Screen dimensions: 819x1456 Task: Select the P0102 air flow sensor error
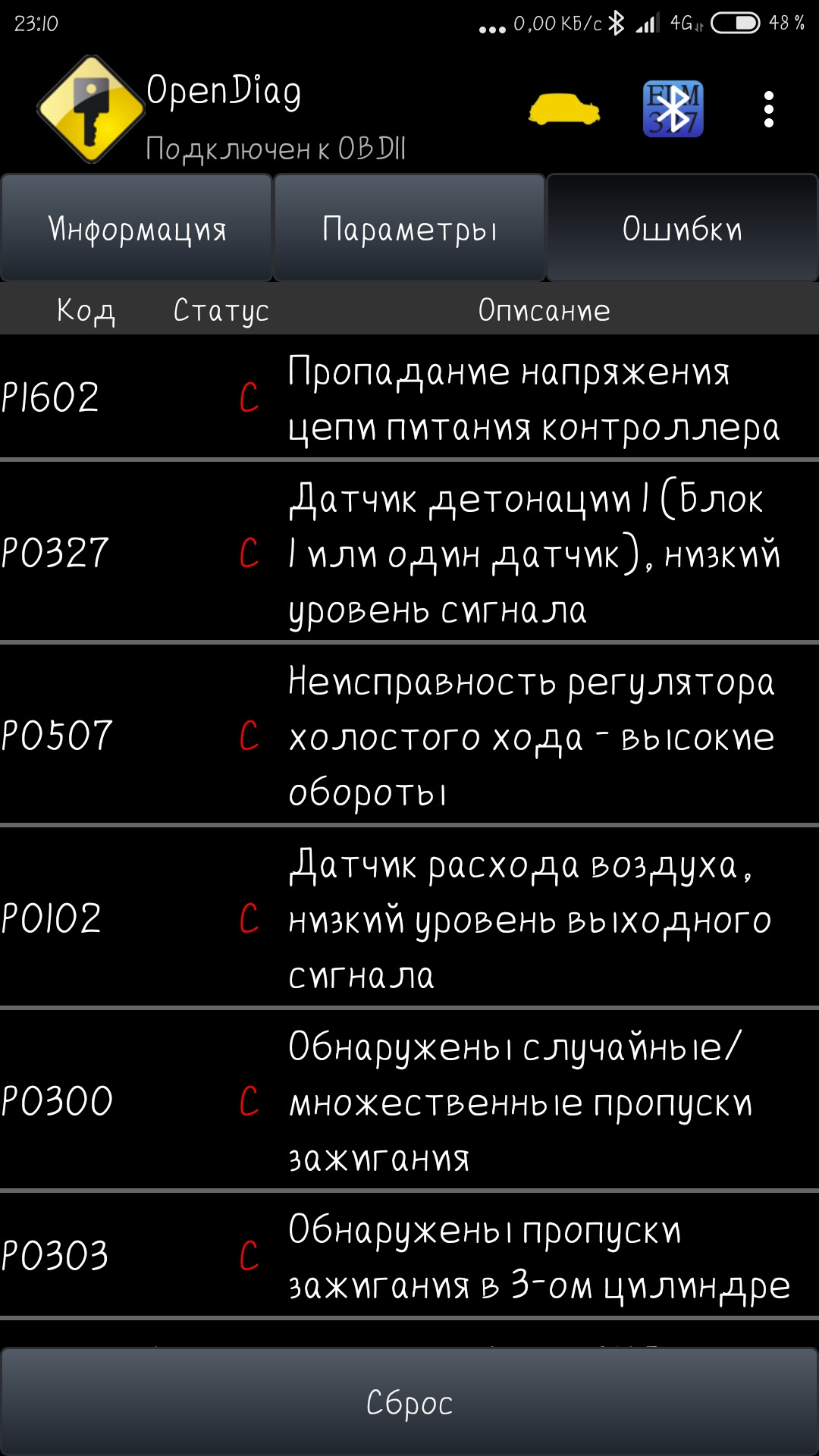click(409, 918)
